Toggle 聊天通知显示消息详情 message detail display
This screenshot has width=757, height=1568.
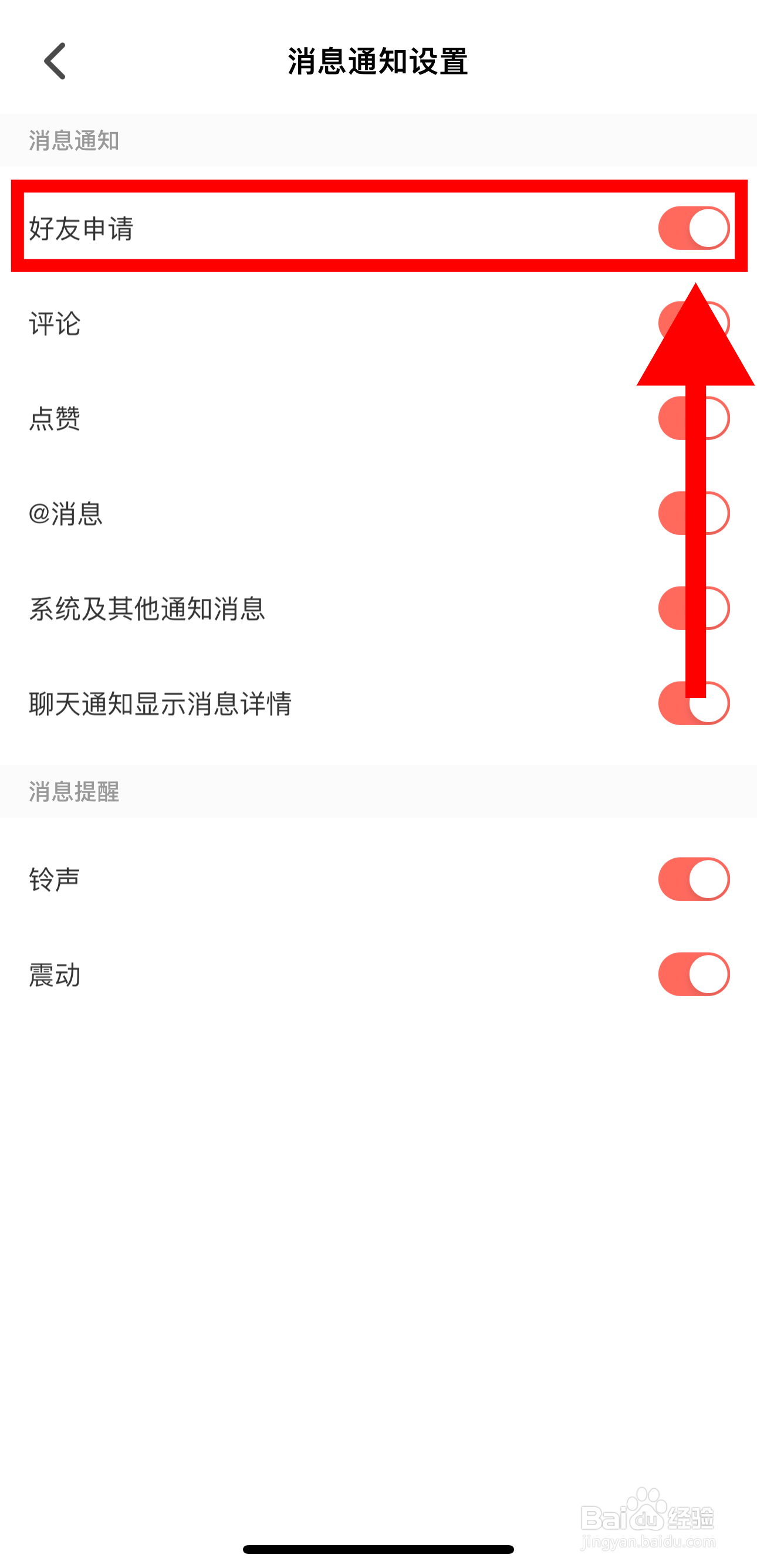click(x=694, y=706)
